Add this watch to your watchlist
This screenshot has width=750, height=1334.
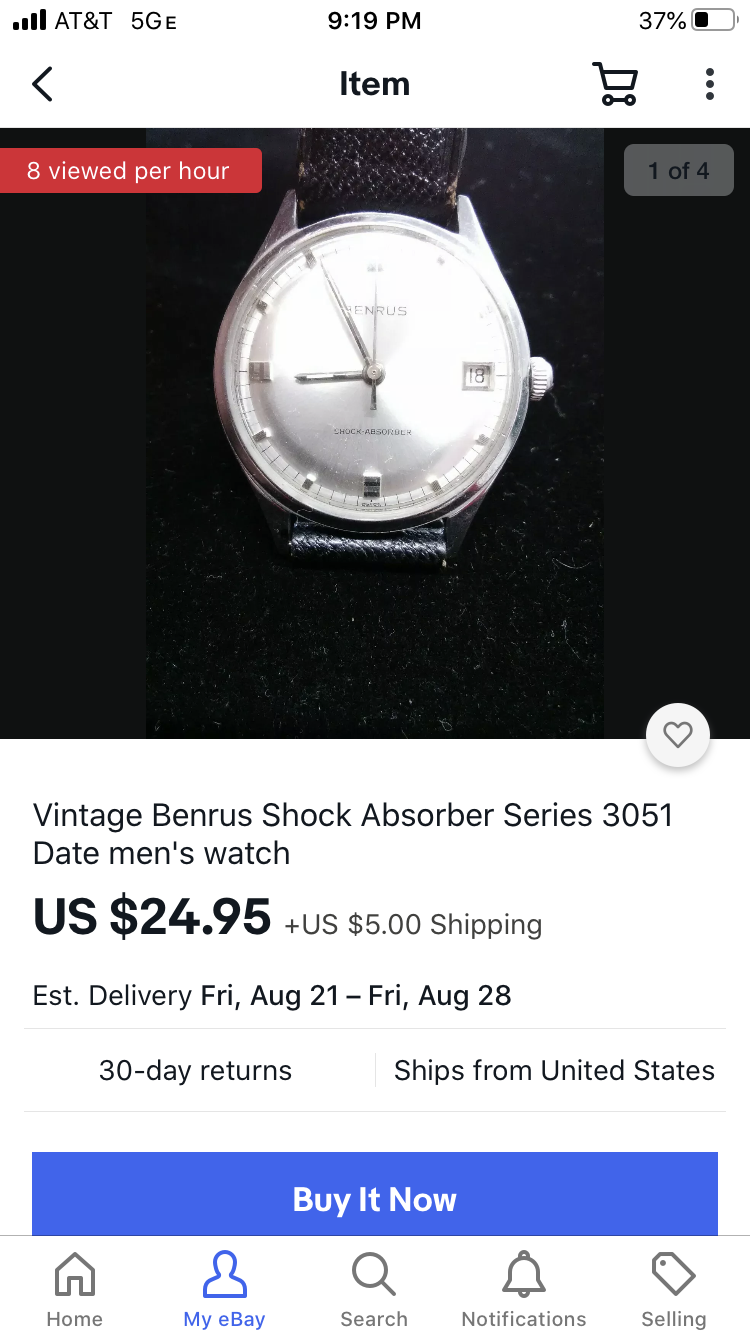click(x=678, y=736)
